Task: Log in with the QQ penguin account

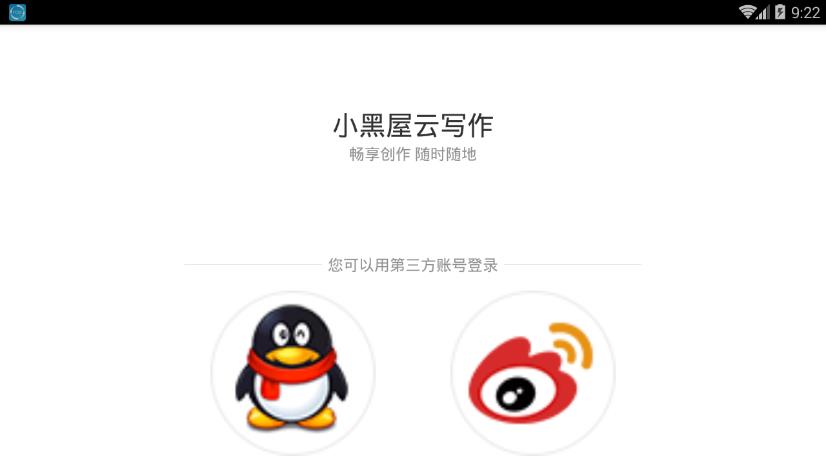Action: [292, 371]
